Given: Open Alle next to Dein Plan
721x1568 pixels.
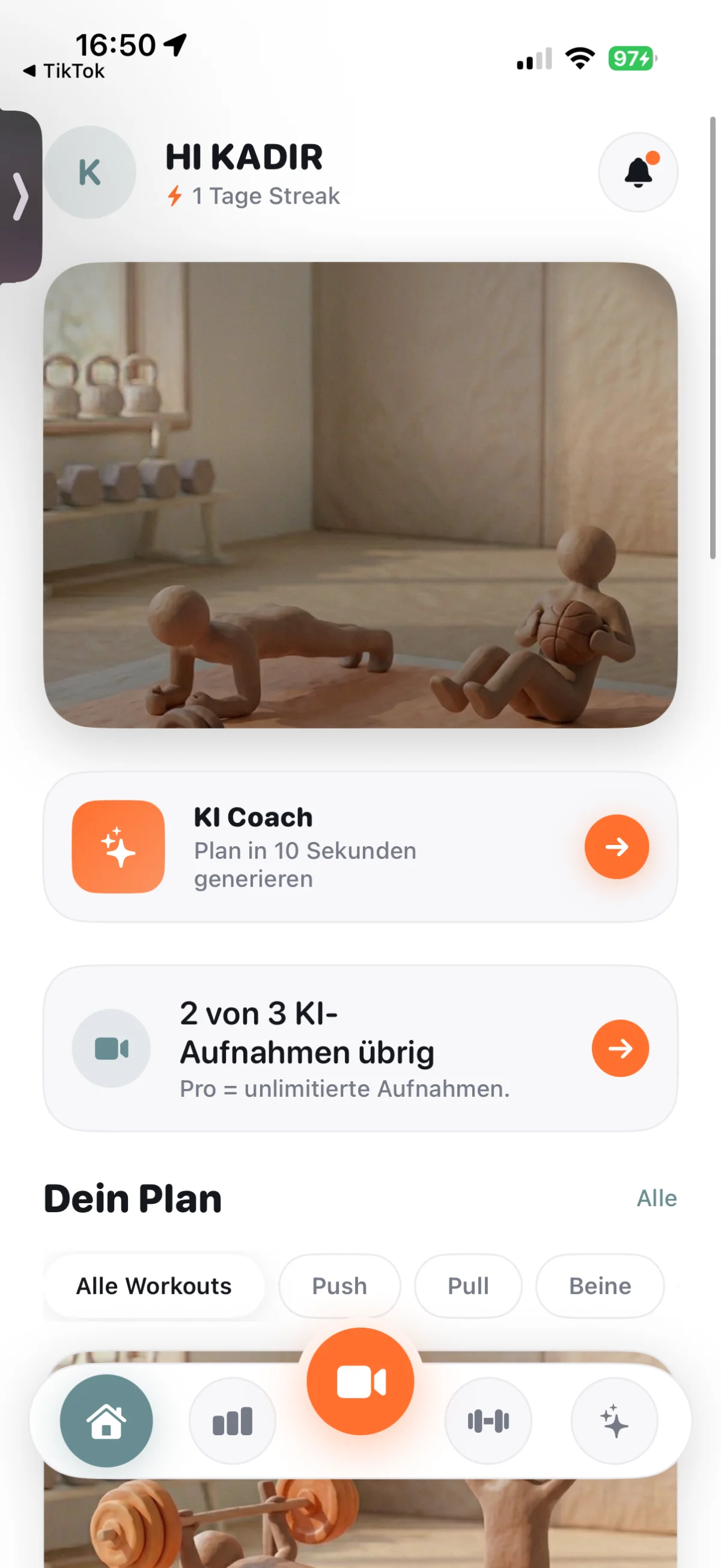Looking at the screenshot, I should [x=657, y=1198].
